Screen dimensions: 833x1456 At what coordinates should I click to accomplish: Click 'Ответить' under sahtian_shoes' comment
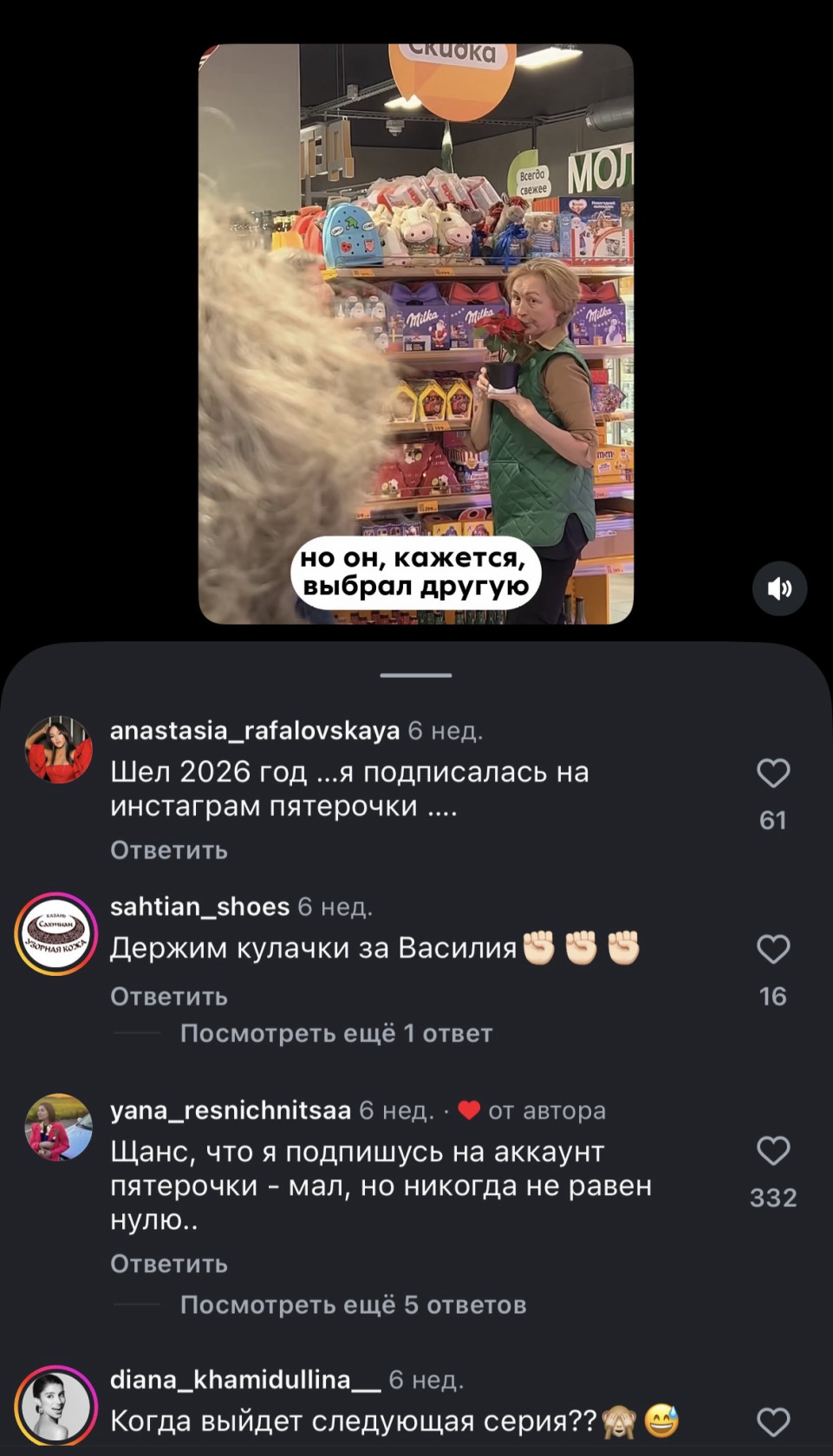166,996
